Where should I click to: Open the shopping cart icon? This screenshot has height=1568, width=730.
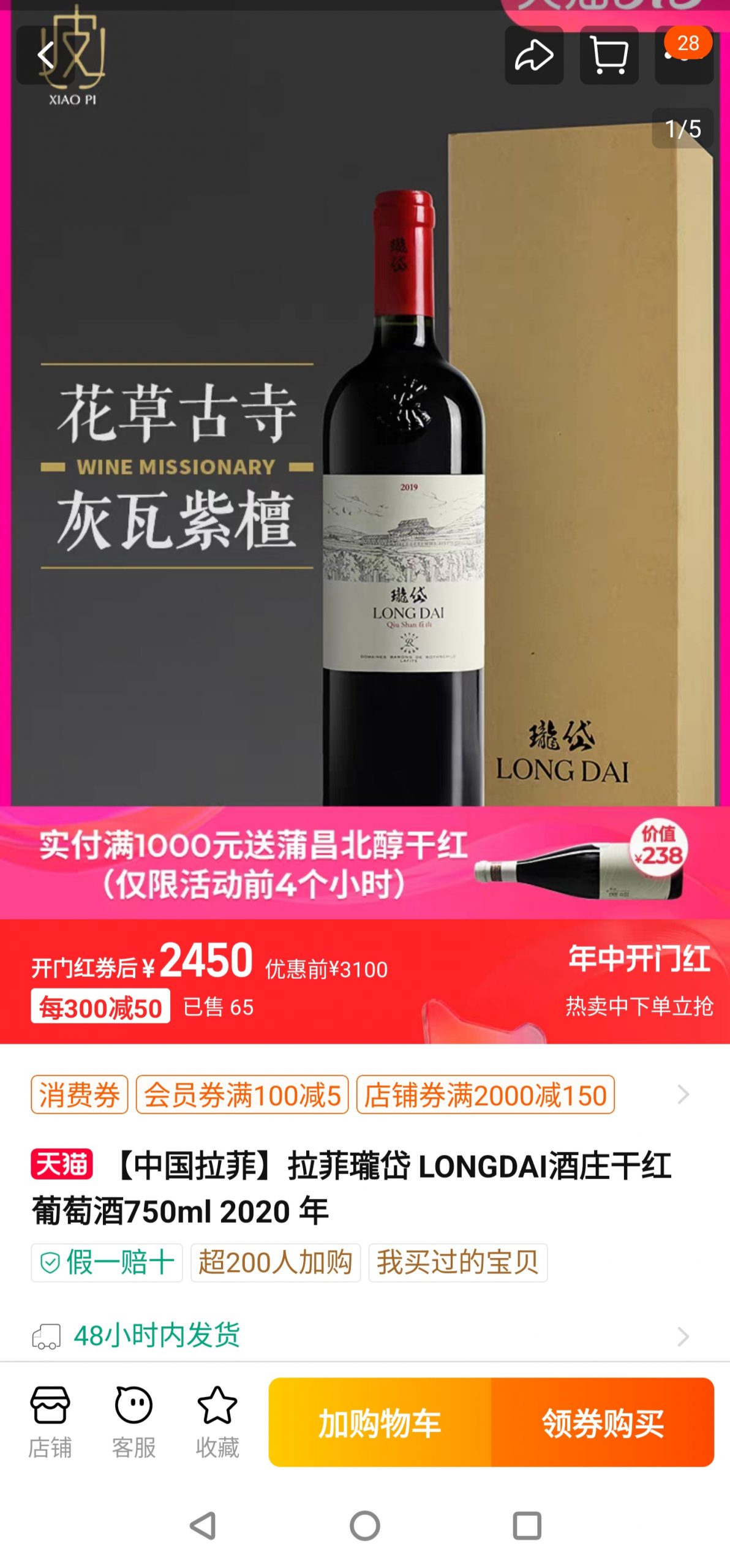[x=609, y=55]
